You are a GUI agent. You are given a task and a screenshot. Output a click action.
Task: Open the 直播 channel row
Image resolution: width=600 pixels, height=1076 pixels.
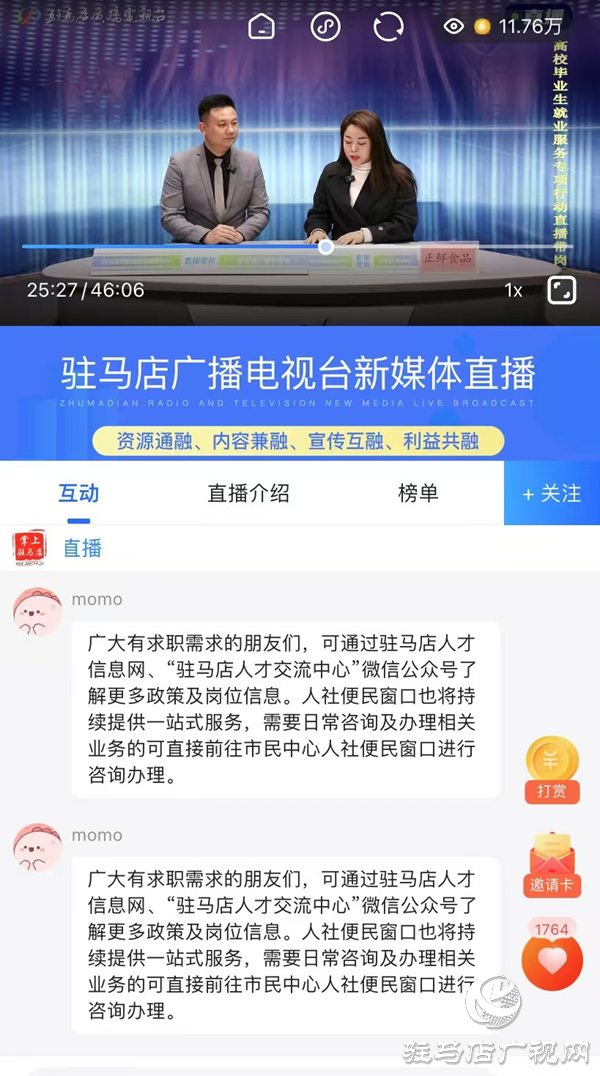(82, 548)
